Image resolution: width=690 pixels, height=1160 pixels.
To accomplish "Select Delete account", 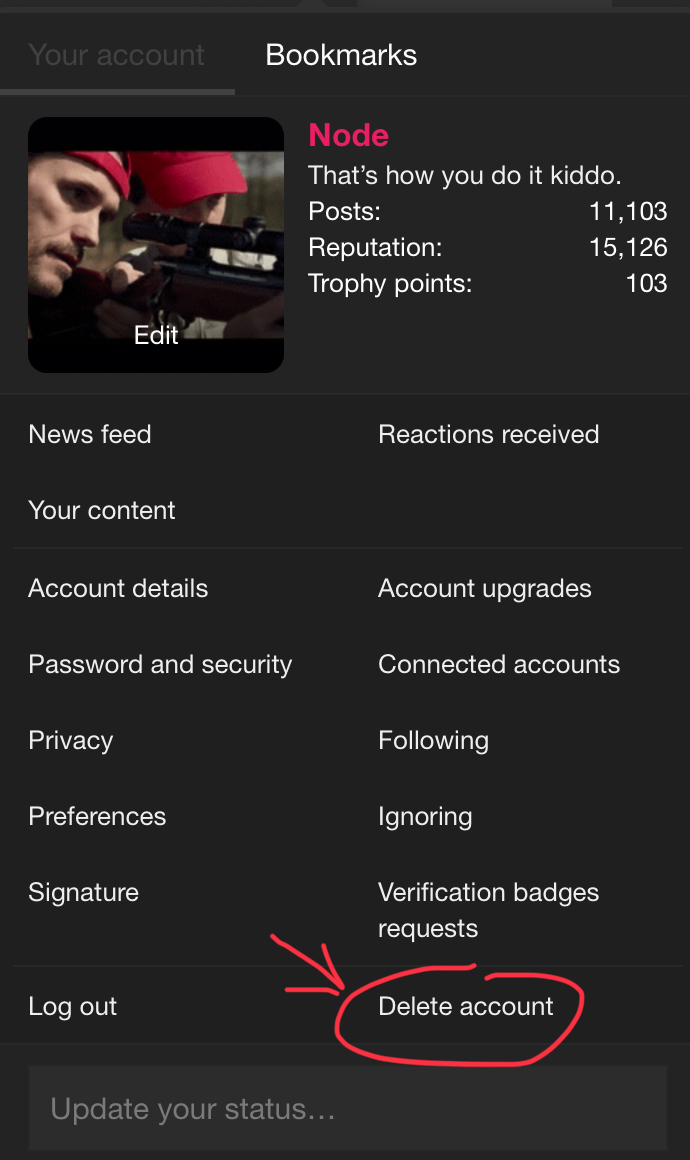I will click(465, 1006).
